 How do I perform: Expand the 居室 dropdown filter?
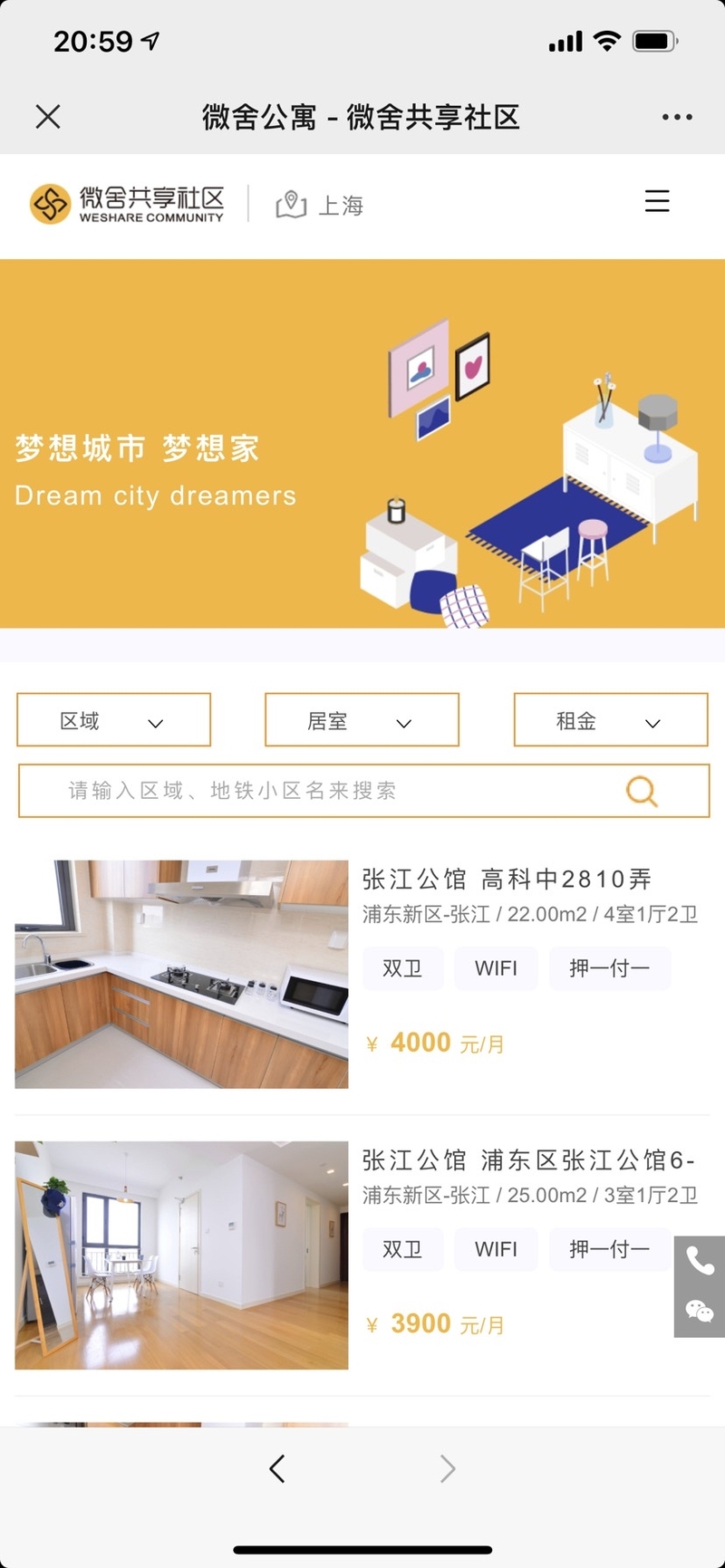(x=362, y=721)
